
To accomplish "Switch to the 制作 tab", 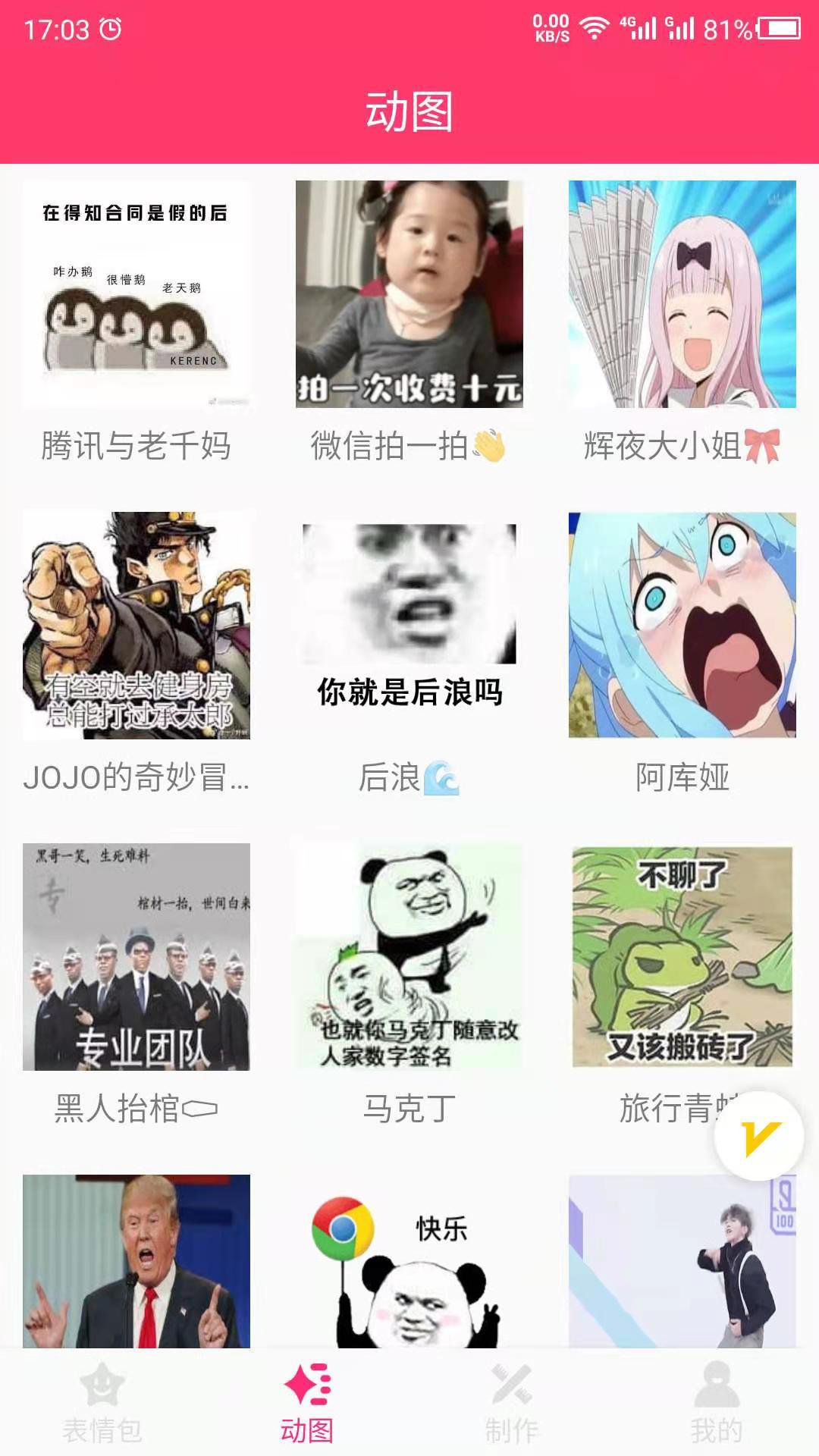I will pos(512,1403).
